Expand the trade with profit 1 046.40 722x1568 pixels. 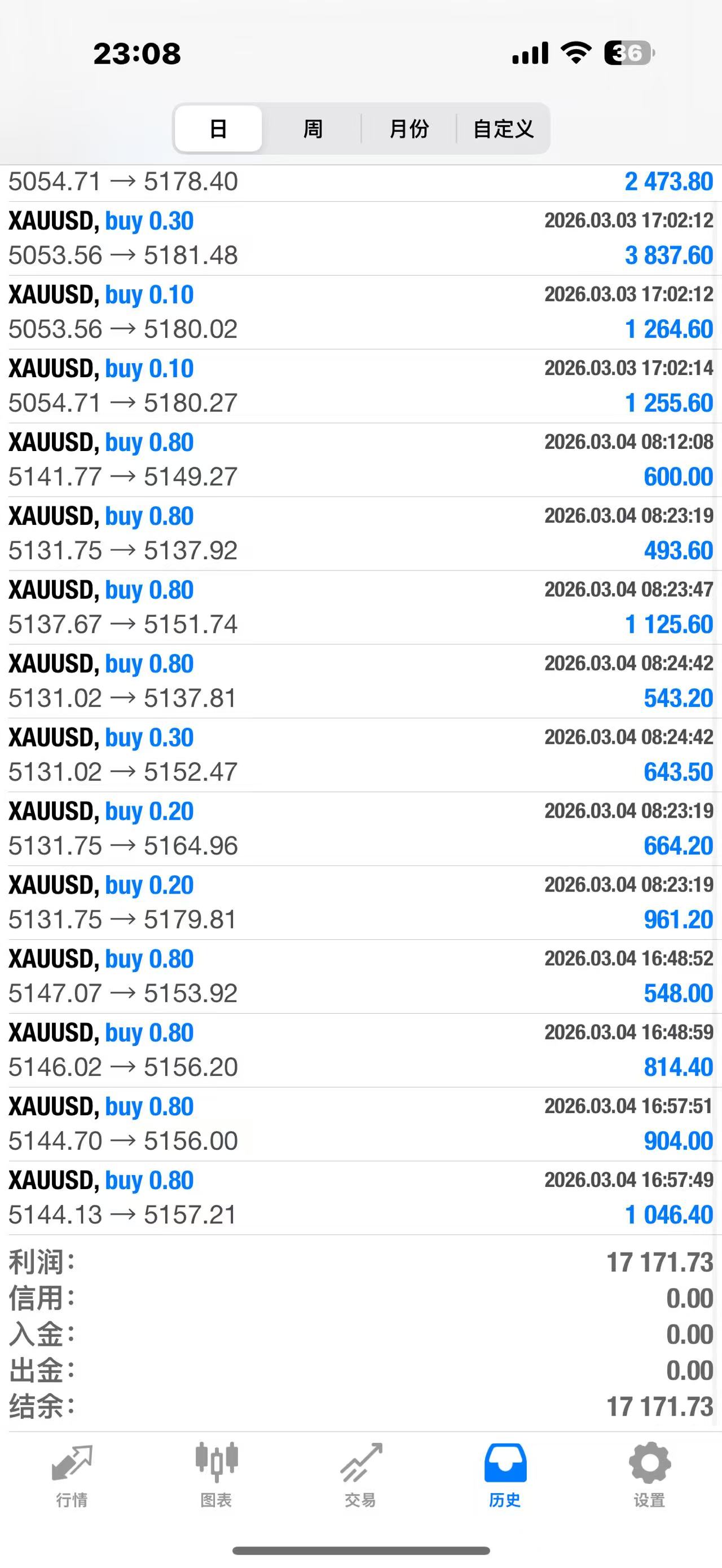tap(360, 1198)
